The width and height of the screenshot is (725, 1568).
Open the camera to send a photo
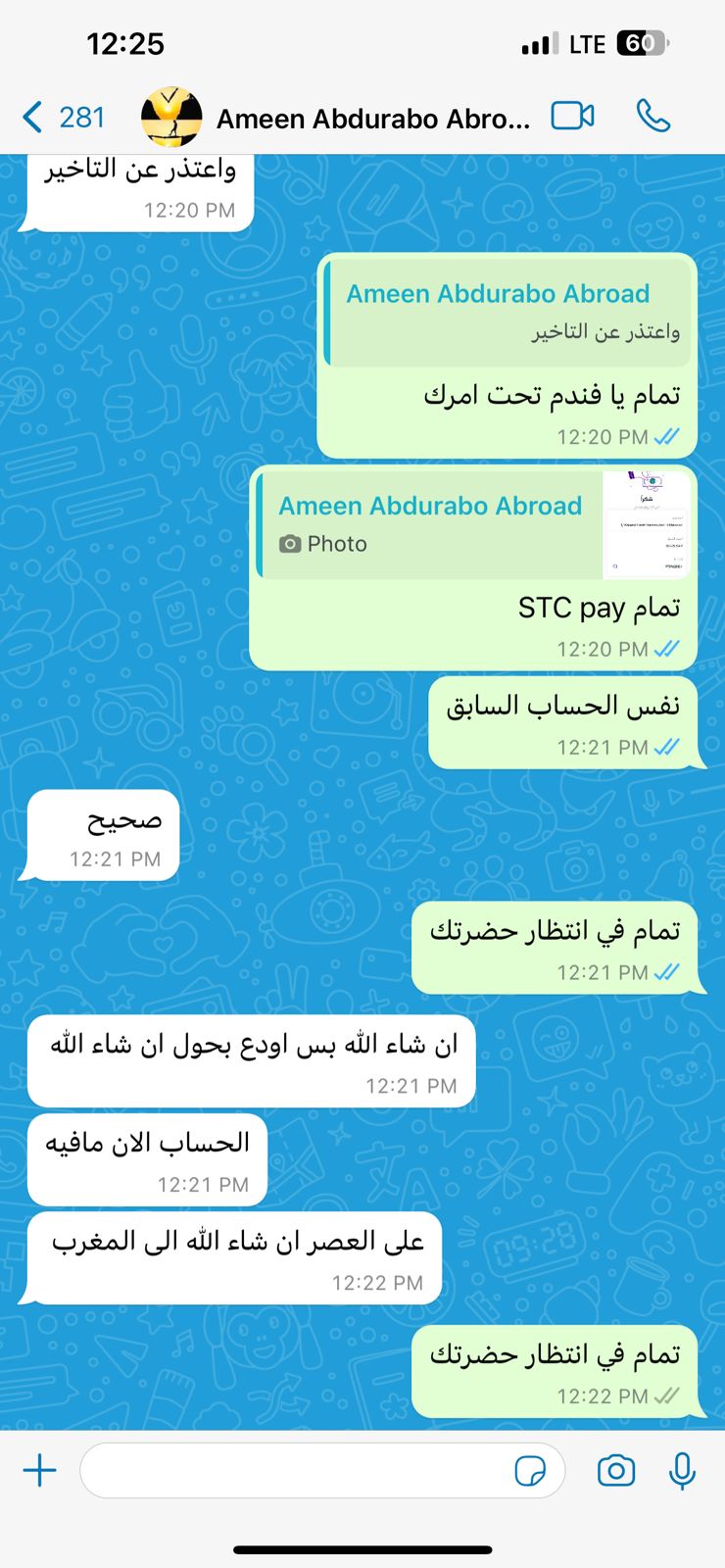(x=616, y=1471)
